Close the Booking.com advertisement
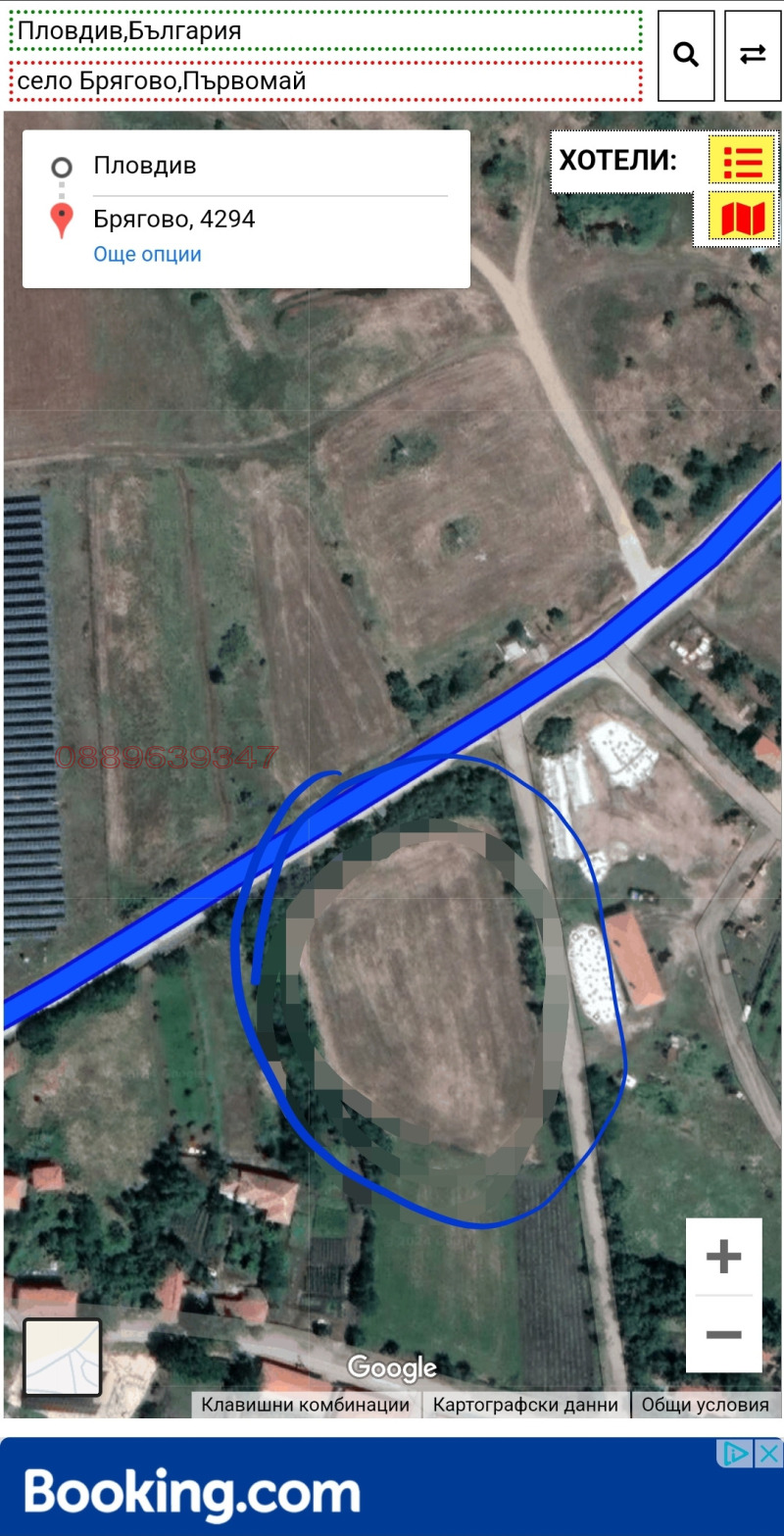This screenshot has height=1536, width=784. (x=770, y=1452)
